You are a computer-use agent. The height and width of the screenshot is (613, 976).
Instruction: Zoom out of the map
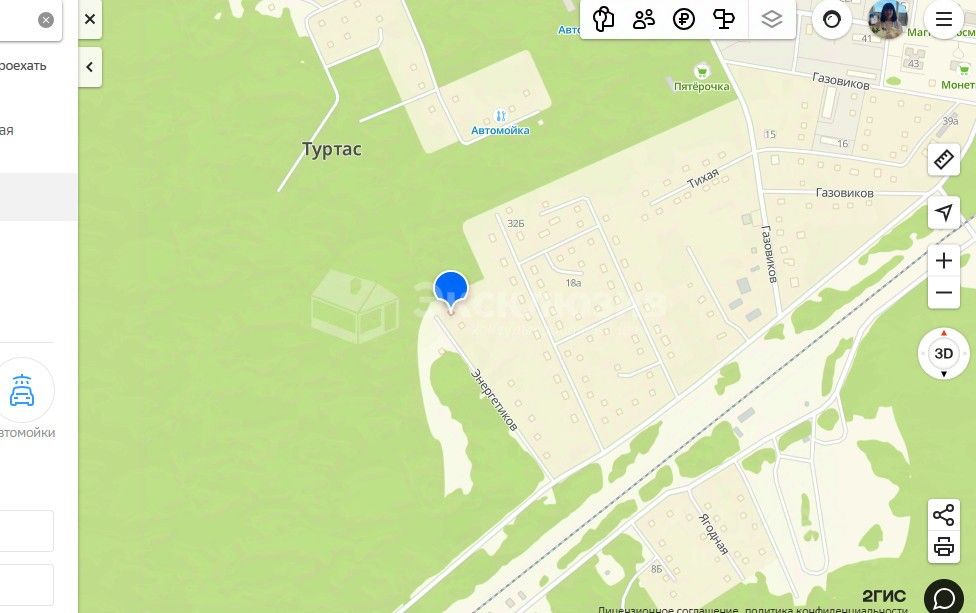click(943, 293)
